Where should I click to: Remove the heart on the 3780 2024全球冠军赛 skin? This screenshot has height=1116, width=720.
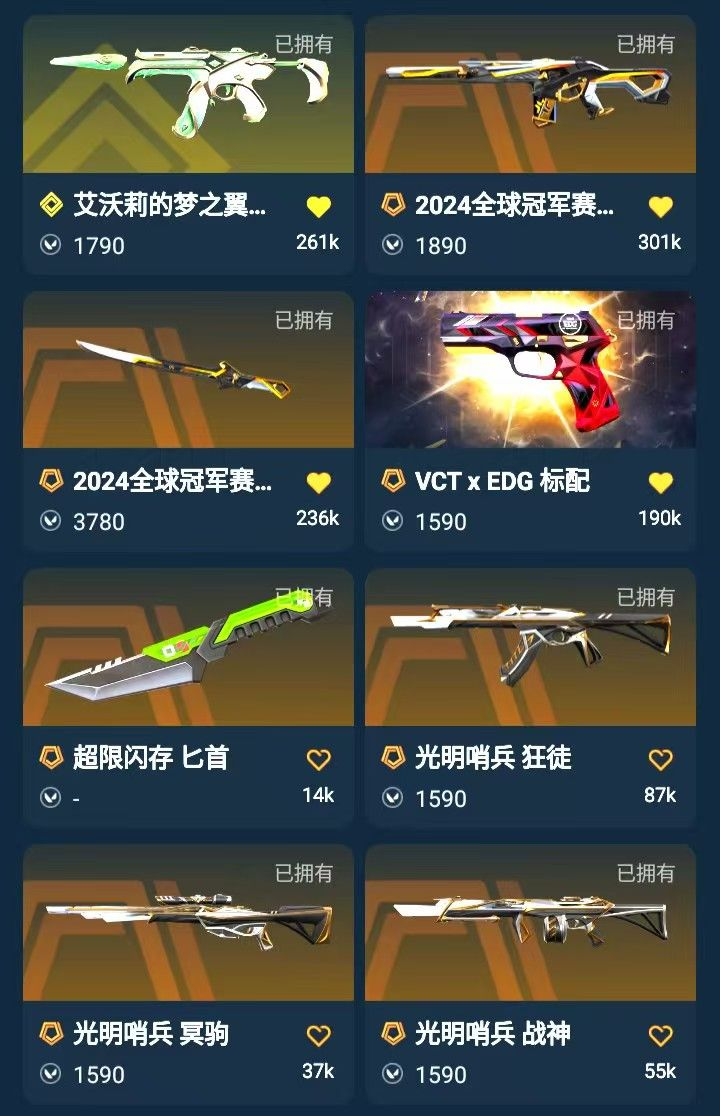pos(318,483)
